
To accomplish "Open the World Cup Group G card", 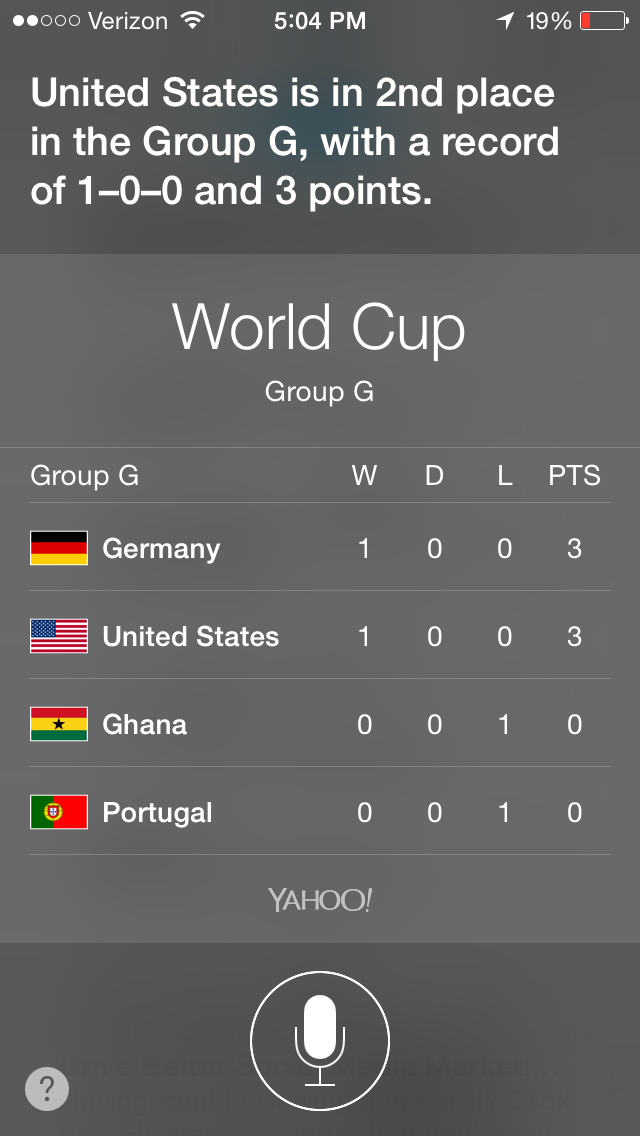I will pyautogui.click(x=320, y=598).
